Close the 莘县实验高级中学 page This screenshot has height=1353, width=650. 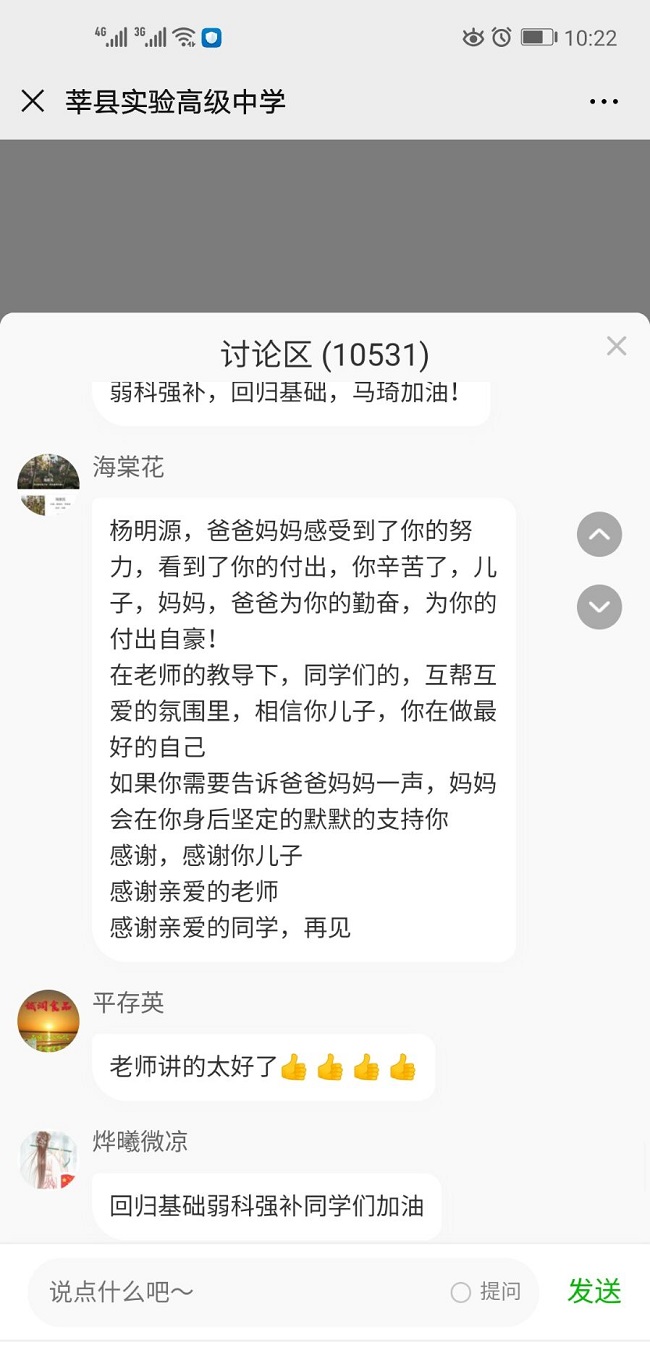click(x=33, y=101)
